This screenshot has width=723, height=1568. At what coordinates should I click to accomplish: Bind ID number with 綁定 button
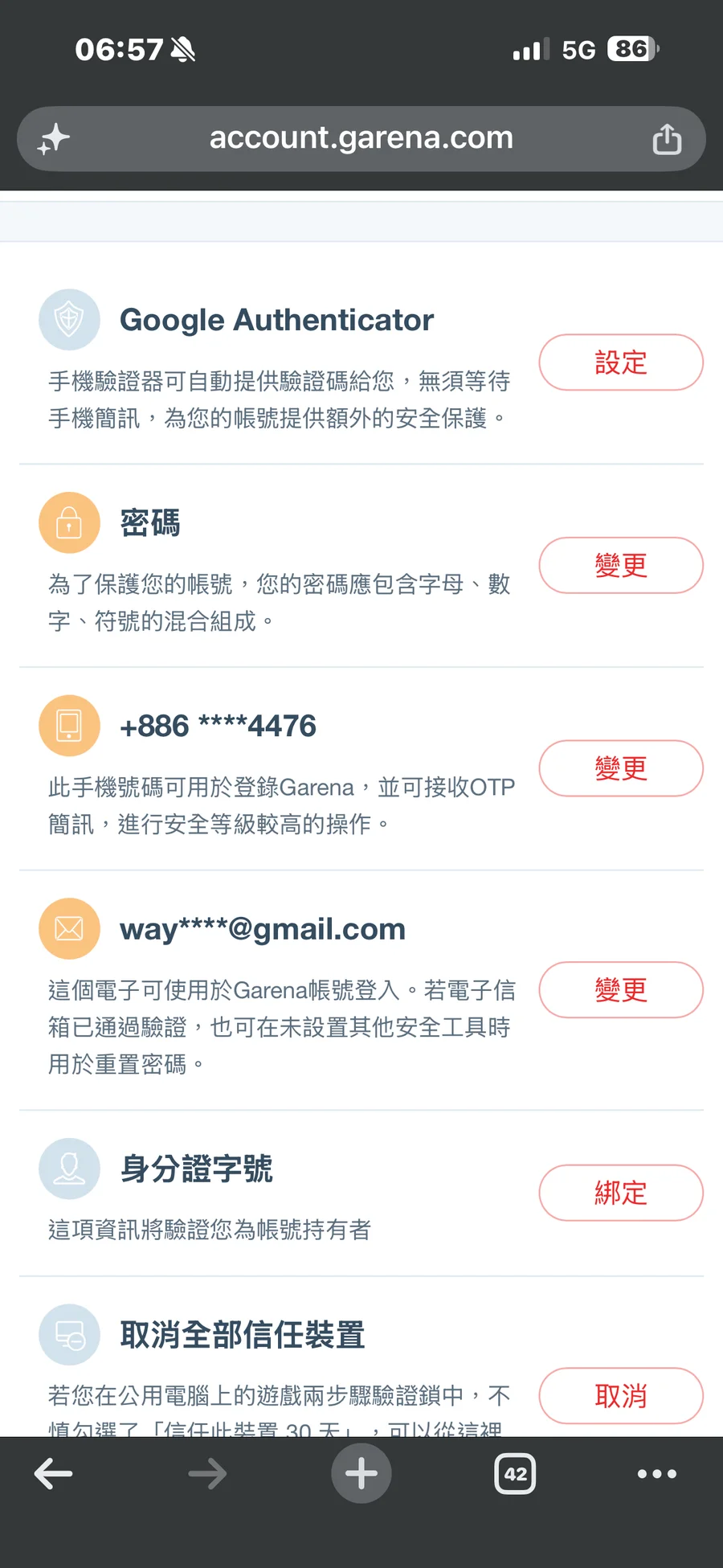(621, 1193)
